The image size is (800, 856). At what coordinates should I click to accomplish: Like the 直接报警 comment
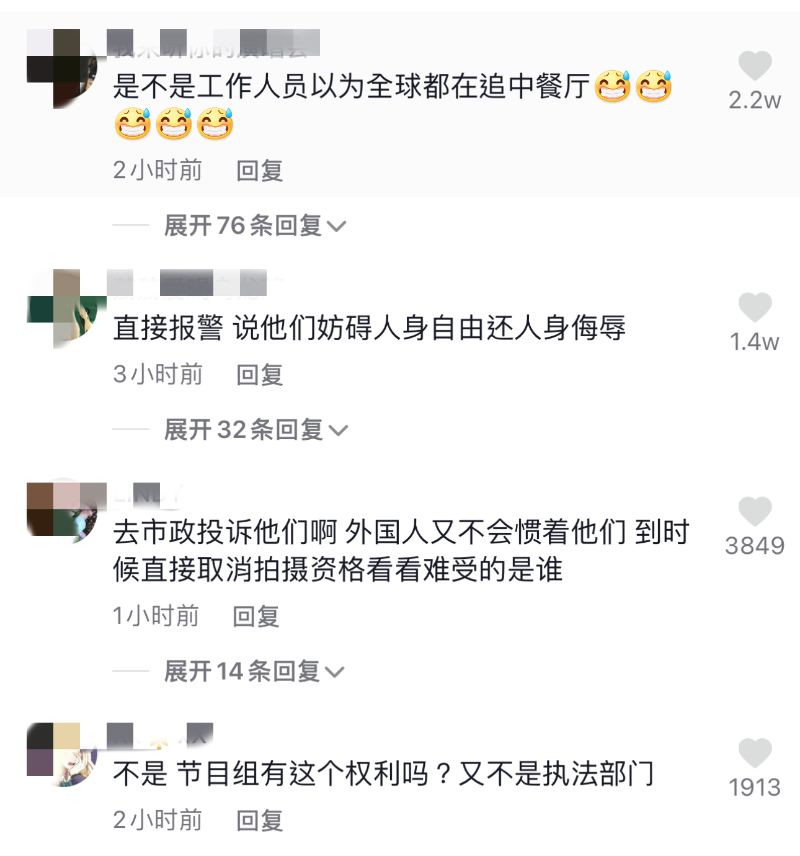tap(755, 308)
